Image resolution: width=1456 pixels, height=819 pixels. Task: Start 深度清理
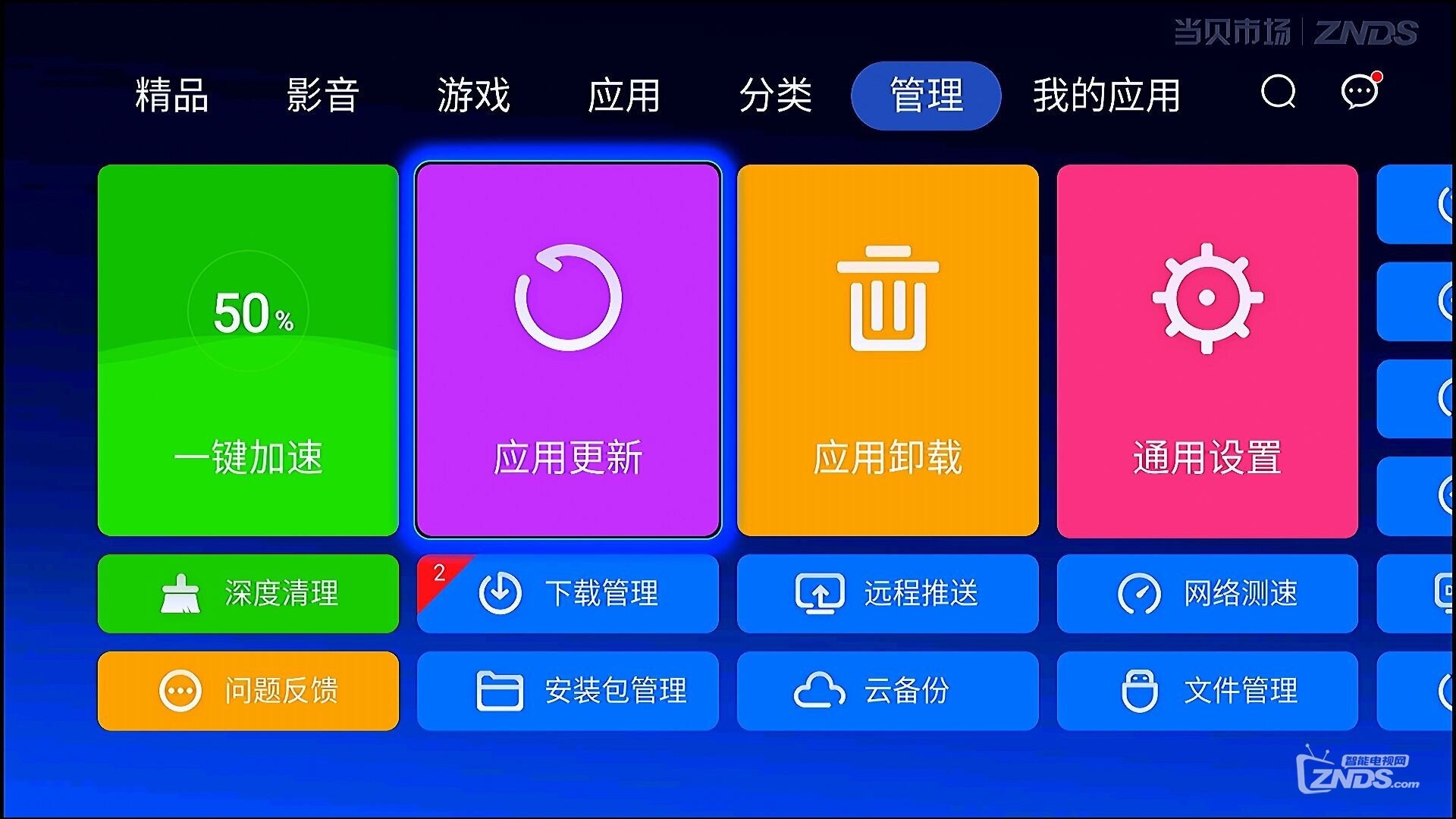tap(248, 594)
